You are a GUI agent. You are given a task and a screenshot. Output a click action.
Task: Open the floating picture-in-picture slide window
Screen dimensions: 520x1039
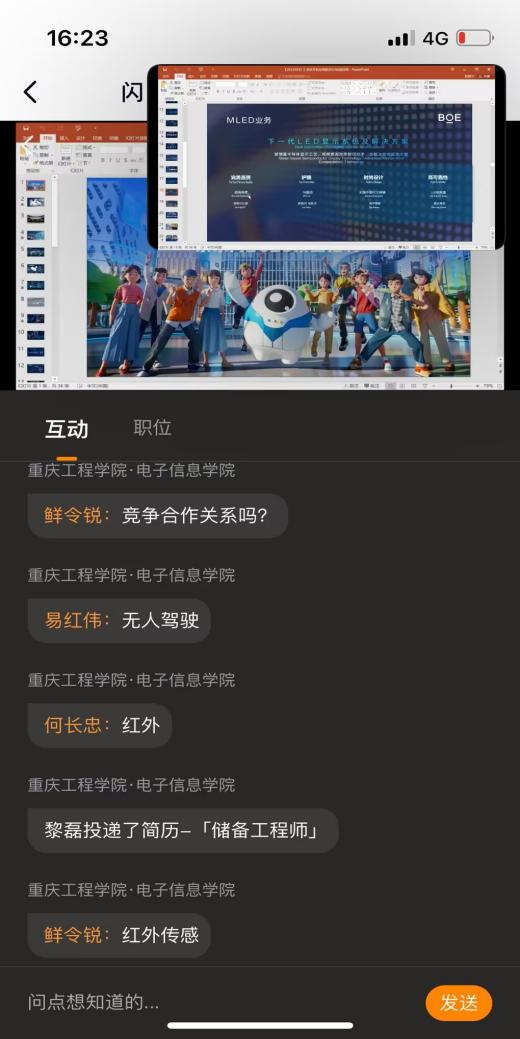pyautogui.click(x=326, y=157)
